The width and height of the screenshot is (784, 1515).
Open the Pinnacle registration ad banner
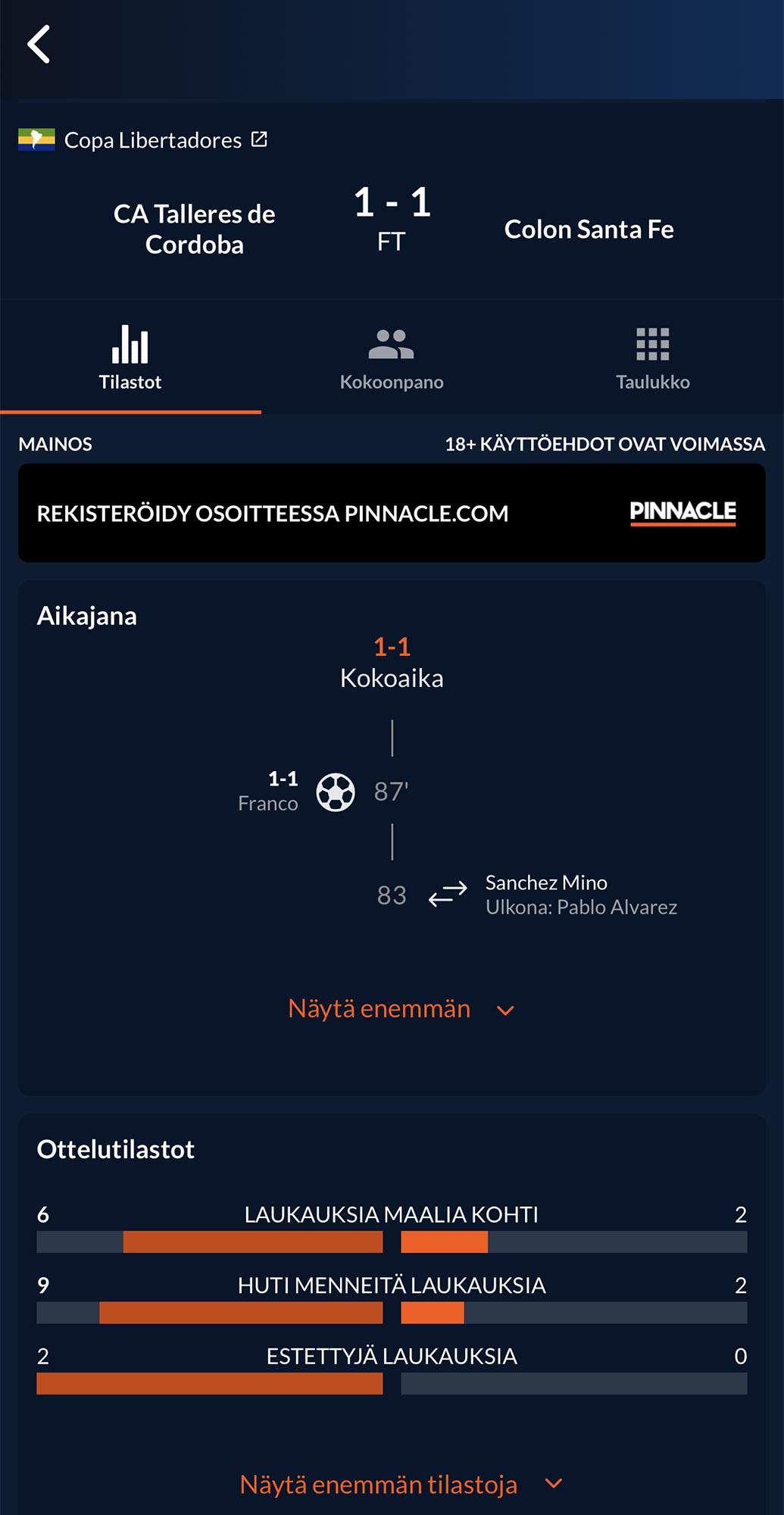tap(392, 513)
